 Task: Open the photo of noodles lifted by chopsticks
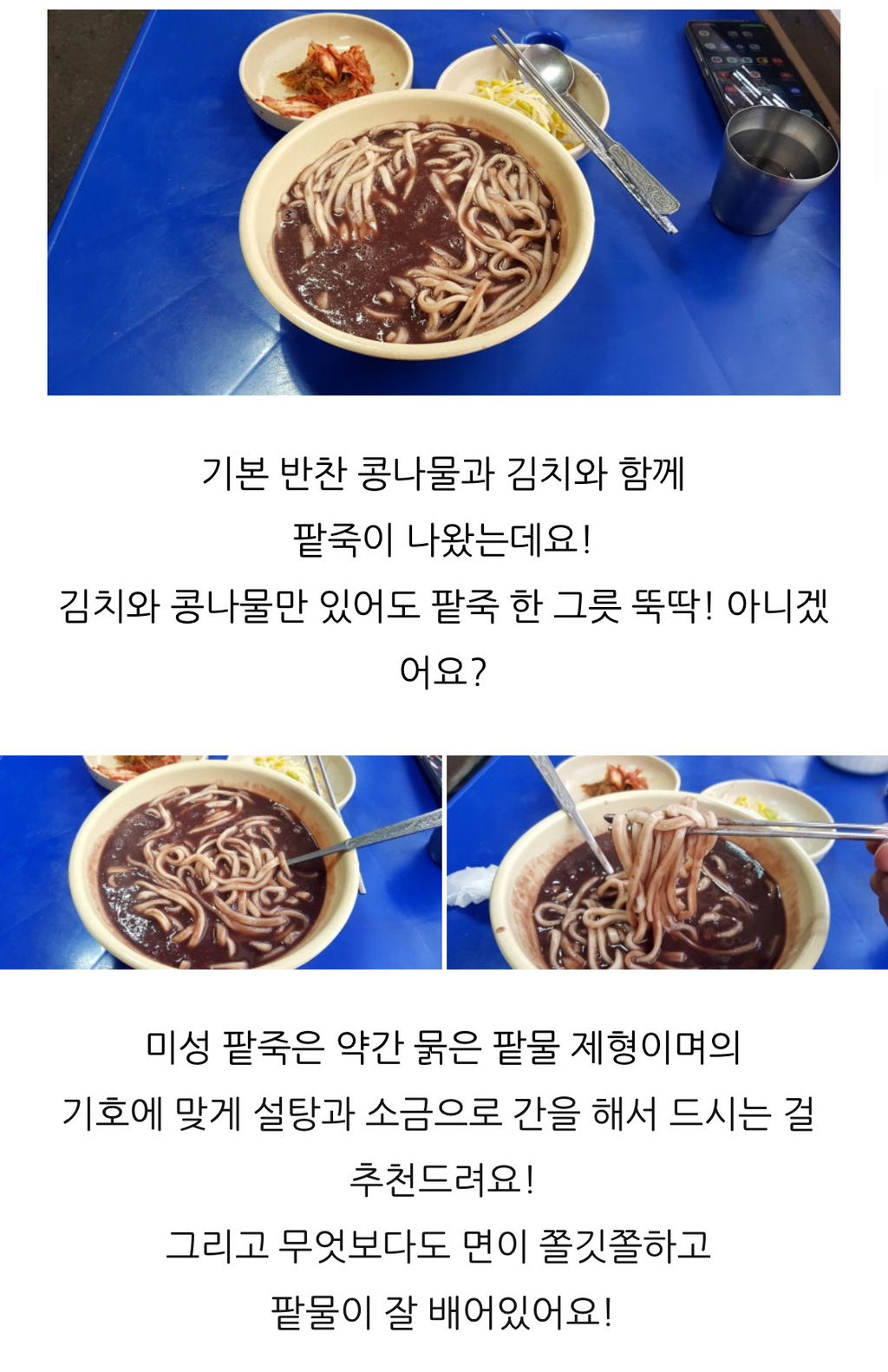point(667,862)
